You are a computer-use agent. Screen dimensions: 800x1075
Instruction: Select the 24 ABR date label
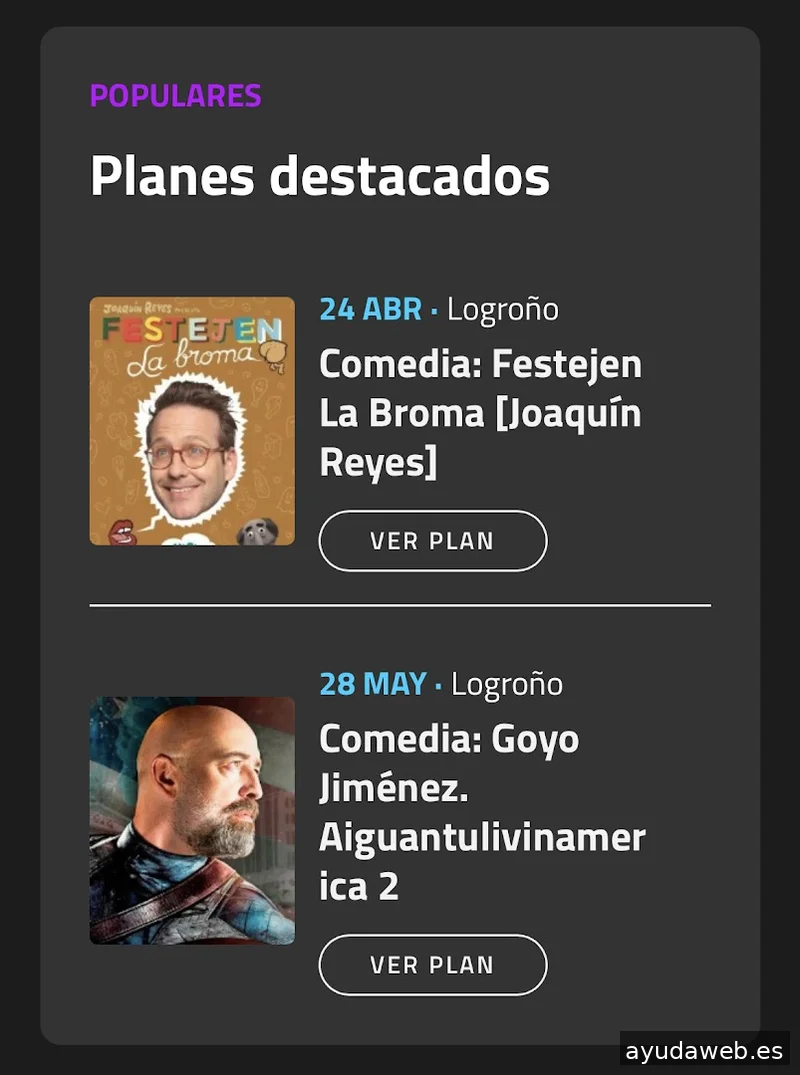pyautogui.click(x=371, y=309)
